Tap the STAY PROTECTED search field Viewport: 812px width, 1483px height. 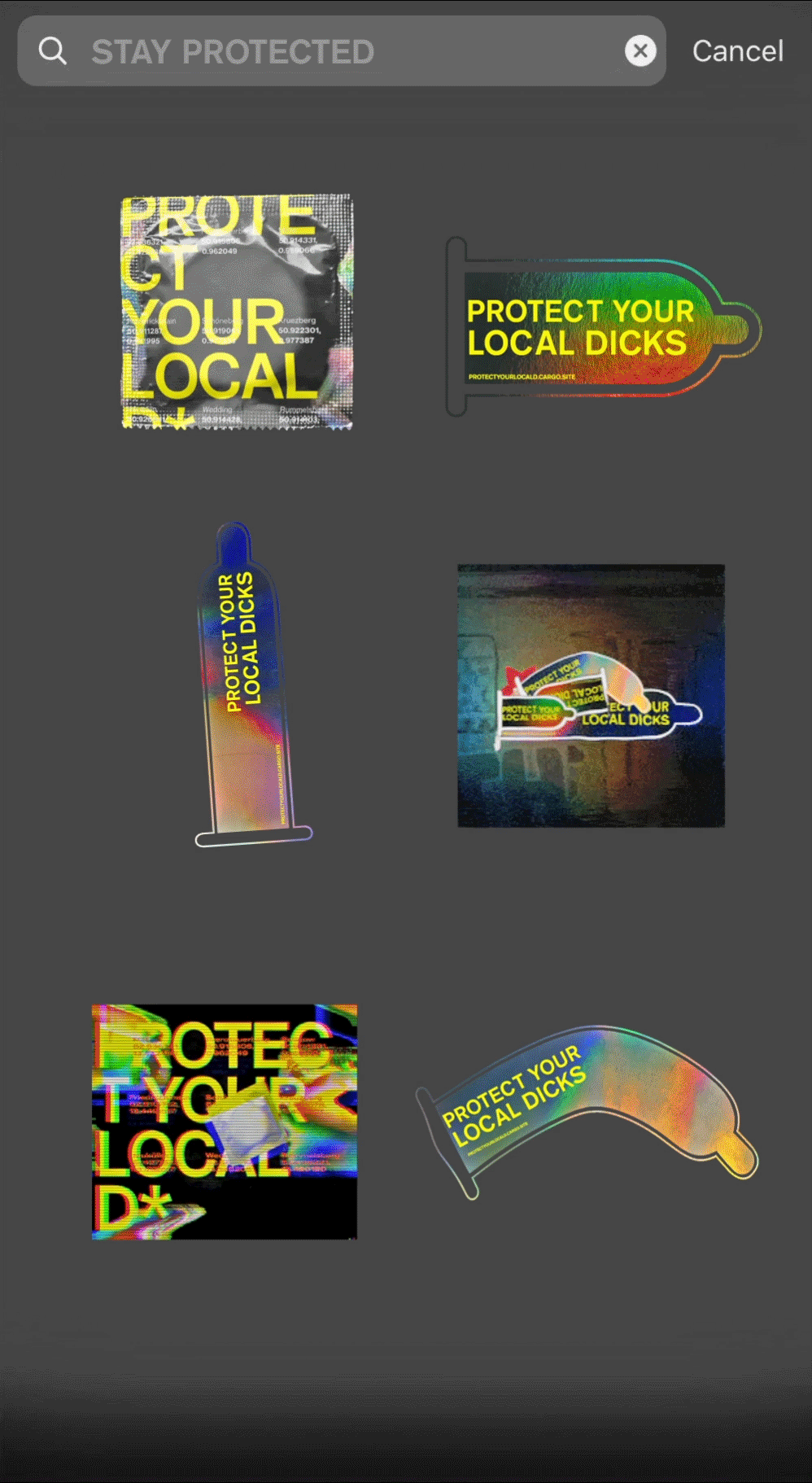[342, 51]
